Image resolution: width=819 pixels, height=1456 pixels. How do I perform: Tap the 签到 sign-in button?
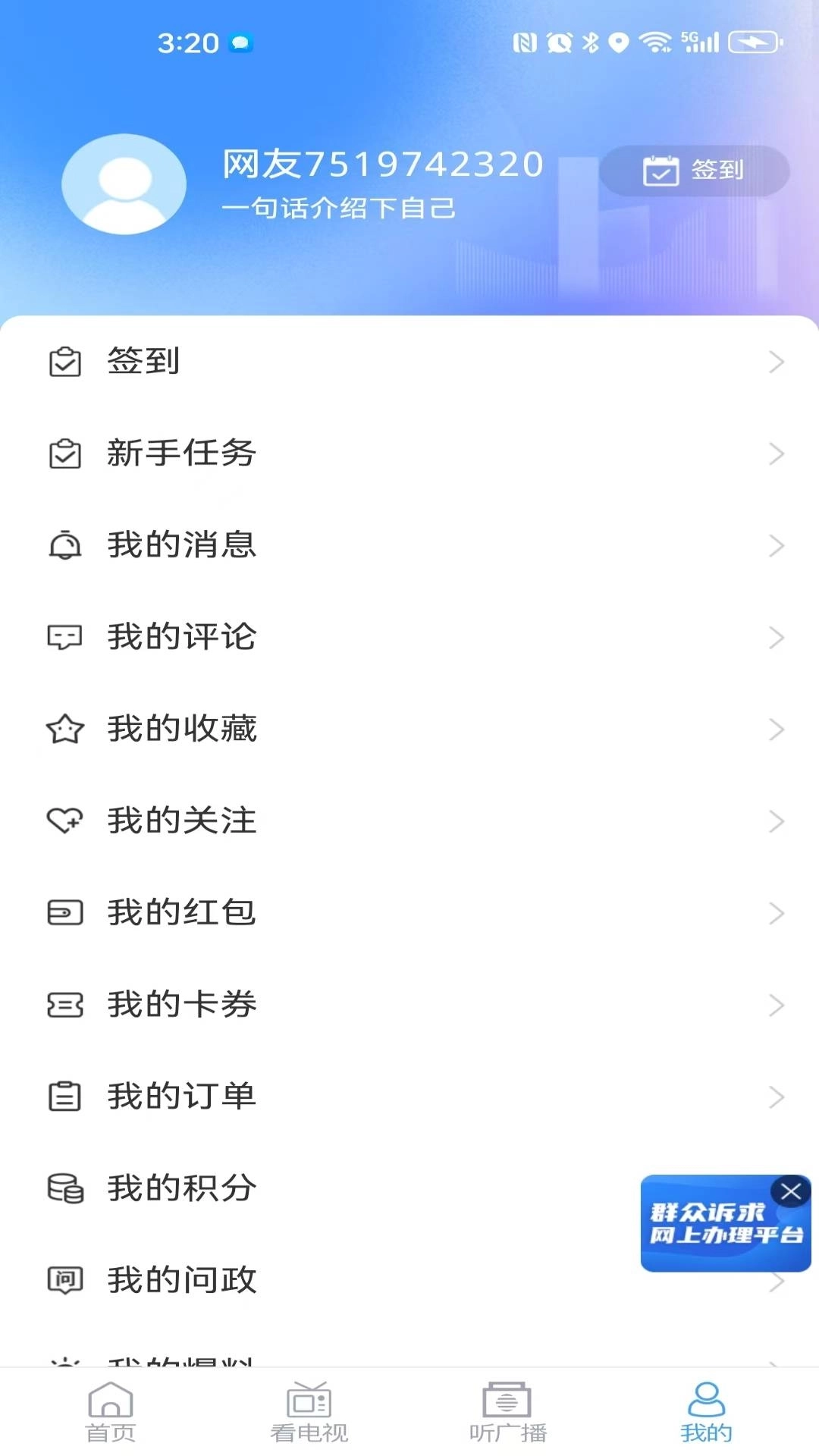[694, 171]
